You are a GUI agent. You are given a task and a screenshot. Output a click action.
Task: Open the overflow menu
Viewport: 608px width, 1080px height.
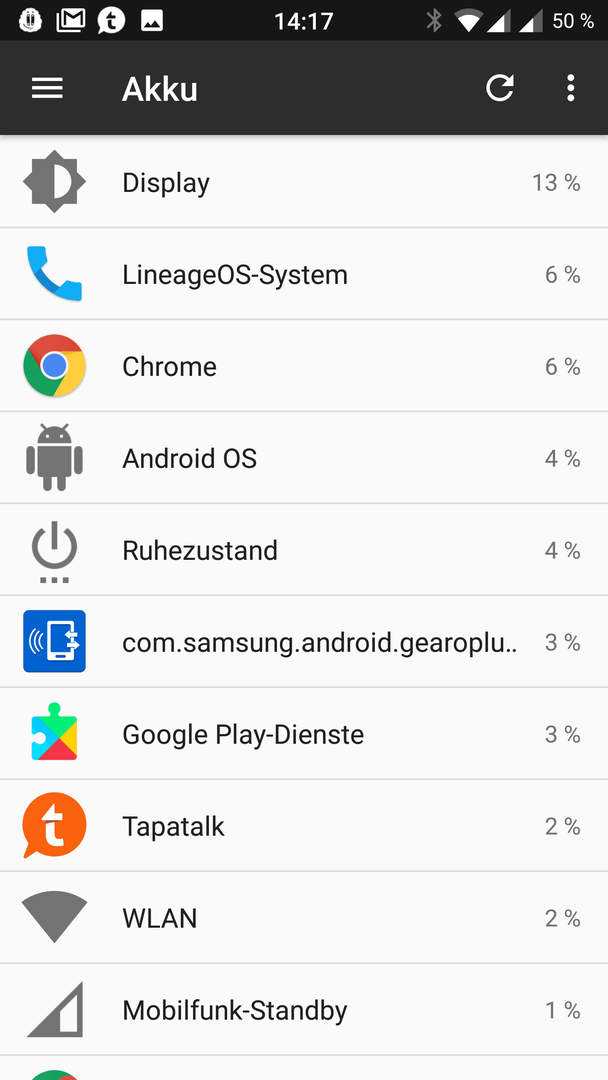[570, 88]
